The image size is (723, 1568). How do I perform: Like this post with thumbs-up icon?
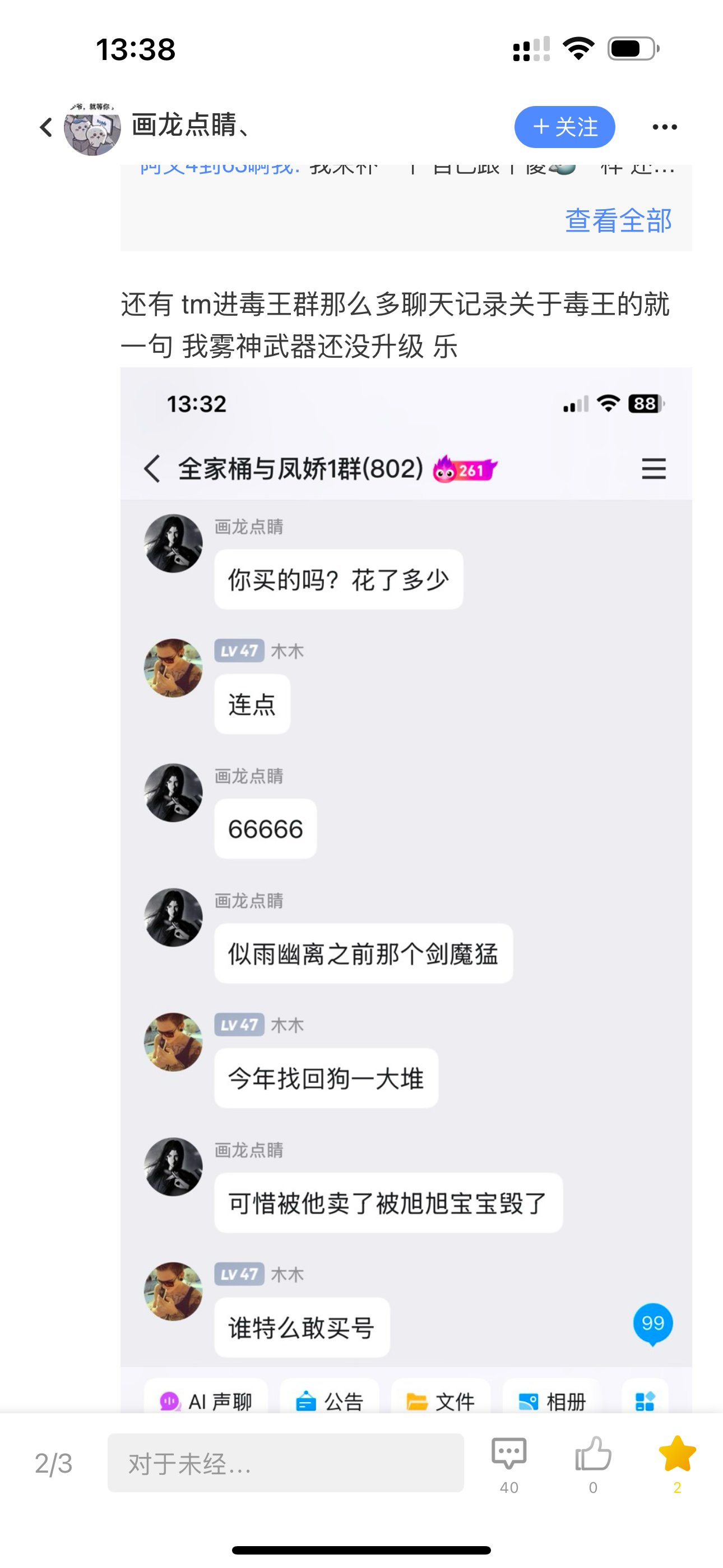[x=593, y=1455]
